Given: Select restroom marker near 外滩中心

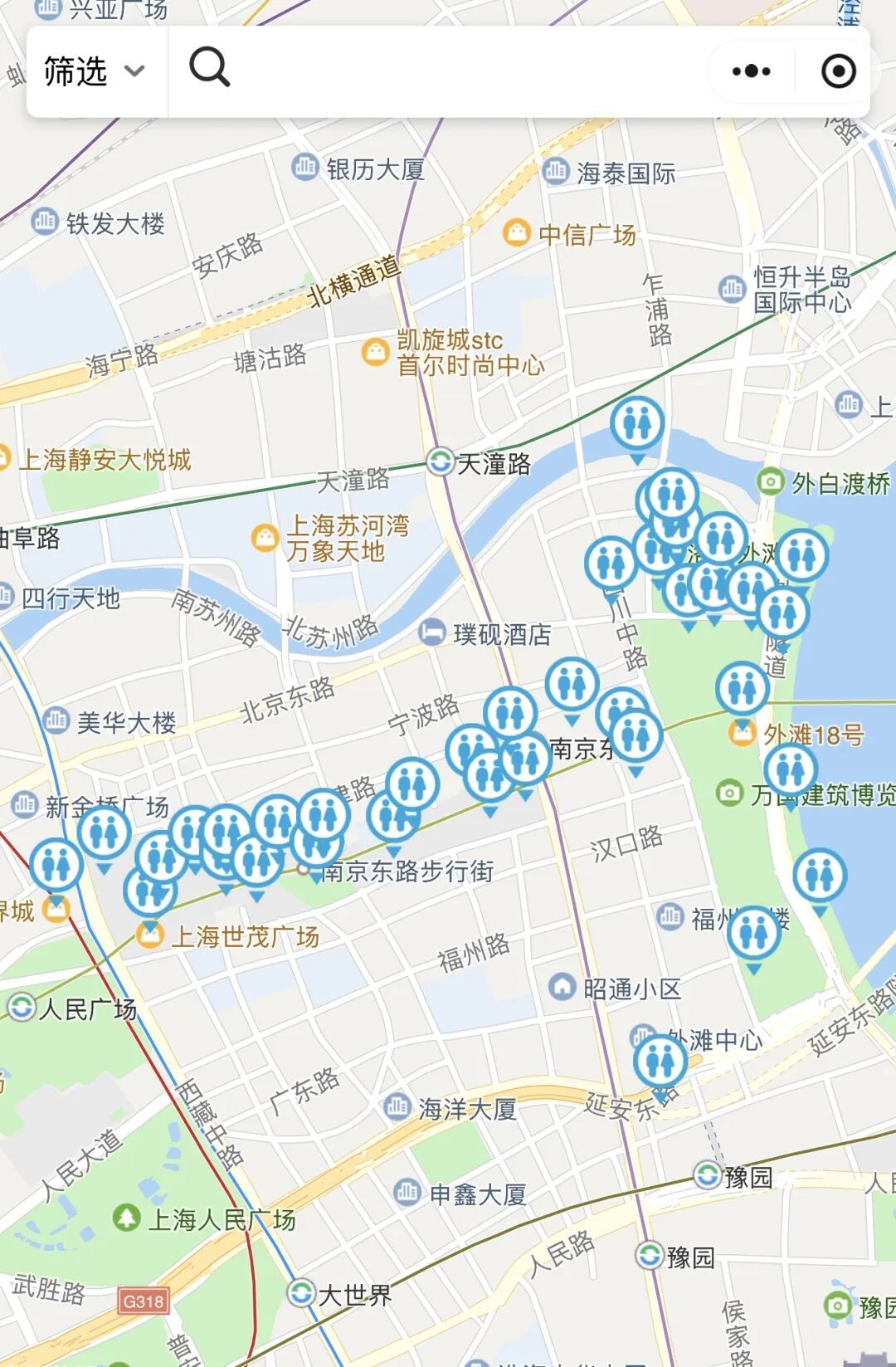Looking at the screenshot, I should (660, 1062).
